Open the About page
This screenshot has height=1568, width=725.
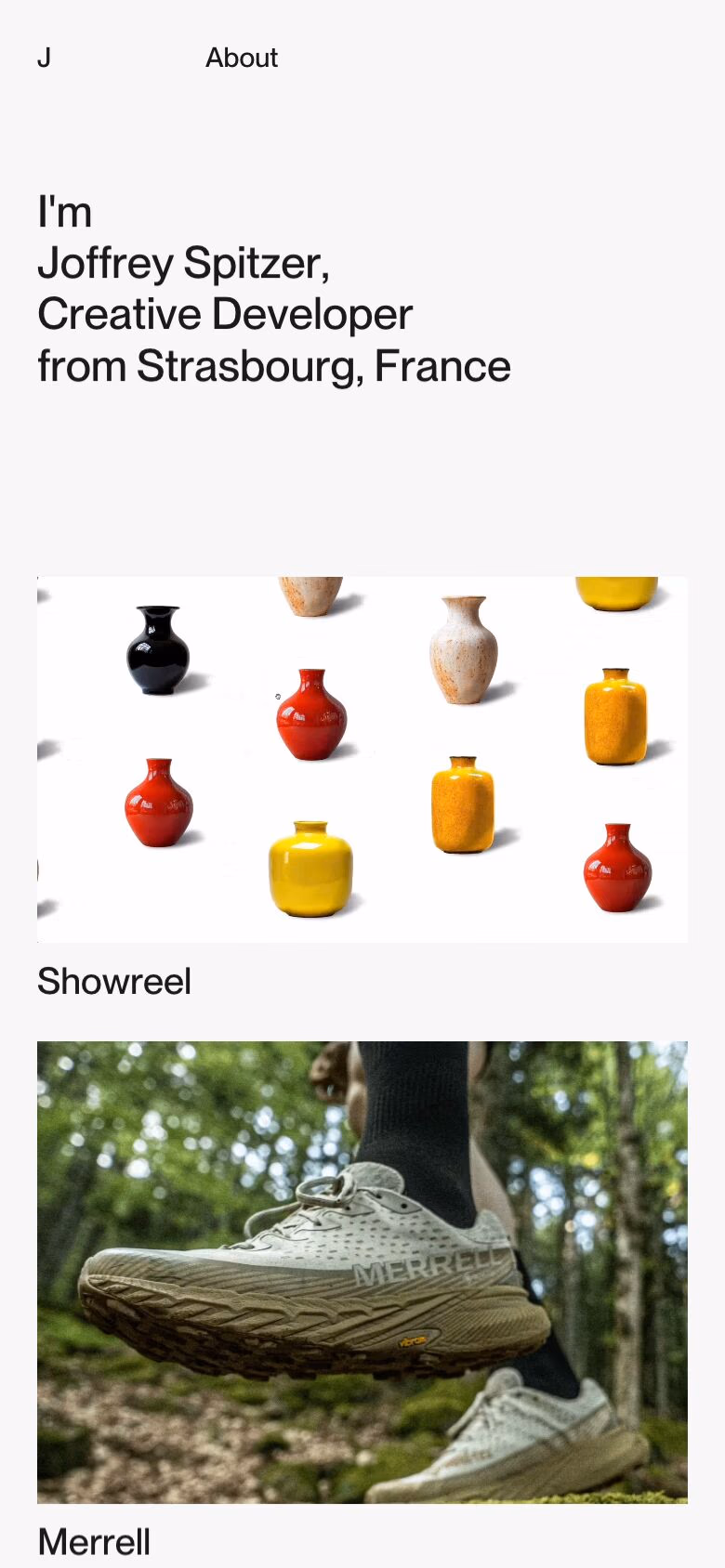(241, 58)
